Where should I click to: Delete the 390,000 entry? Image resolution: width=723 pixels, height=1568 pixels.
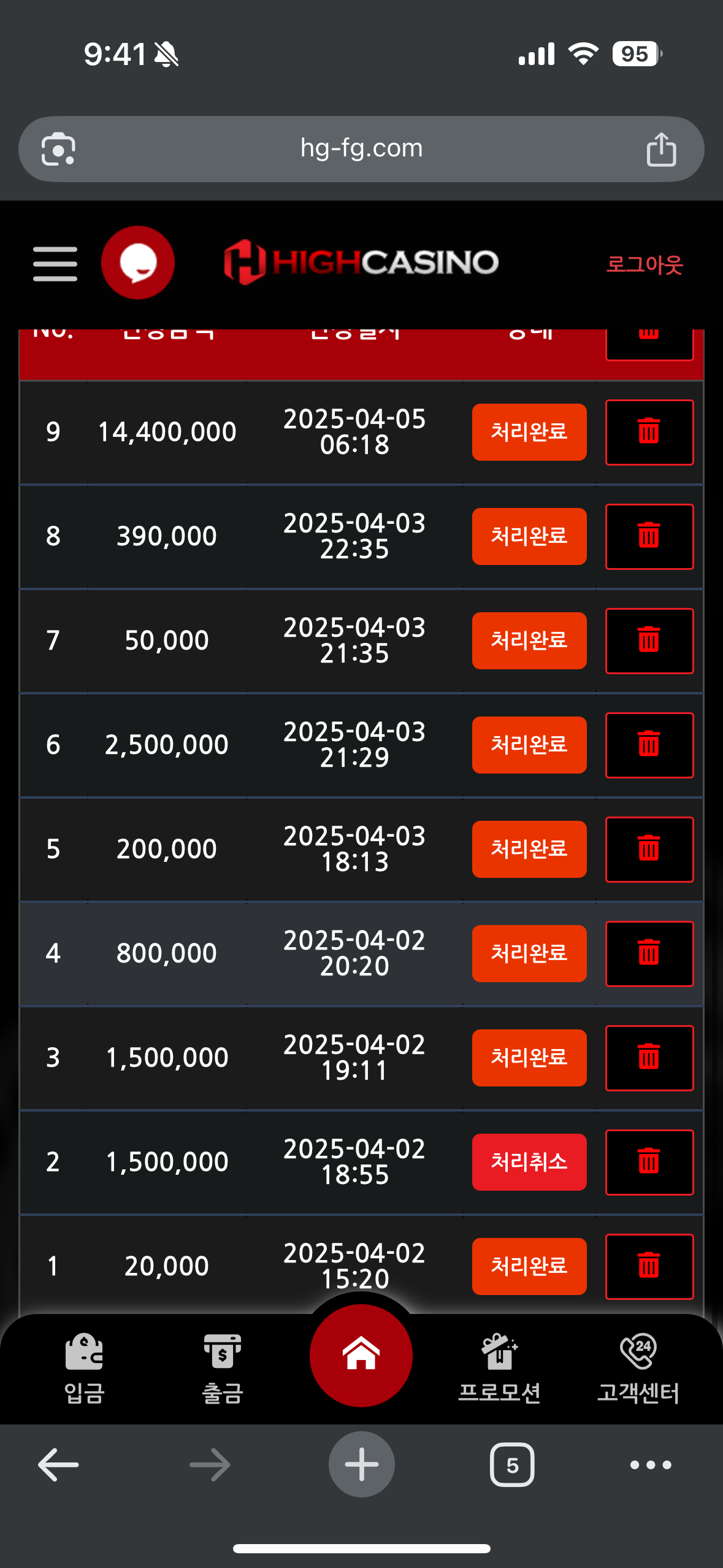649,537
